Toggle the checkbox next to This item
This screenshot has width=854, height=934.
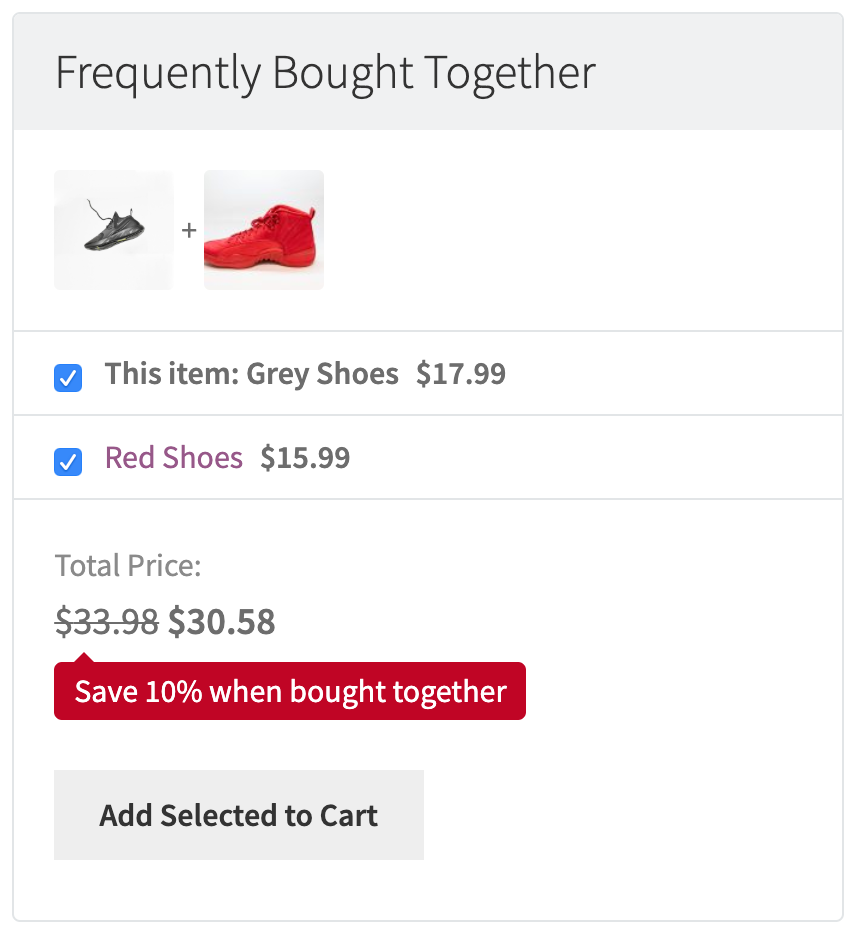[x=68, y=378]
